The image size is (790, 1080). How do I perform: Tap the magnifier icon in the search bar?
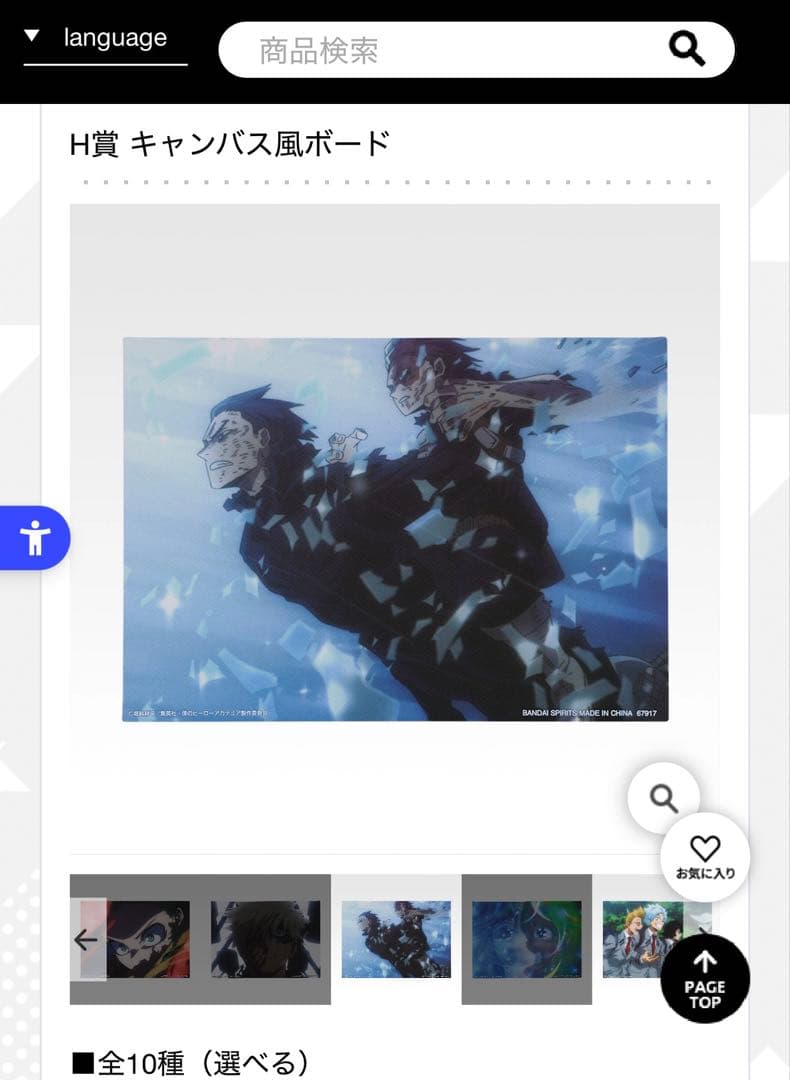click(x=686, y=49)
